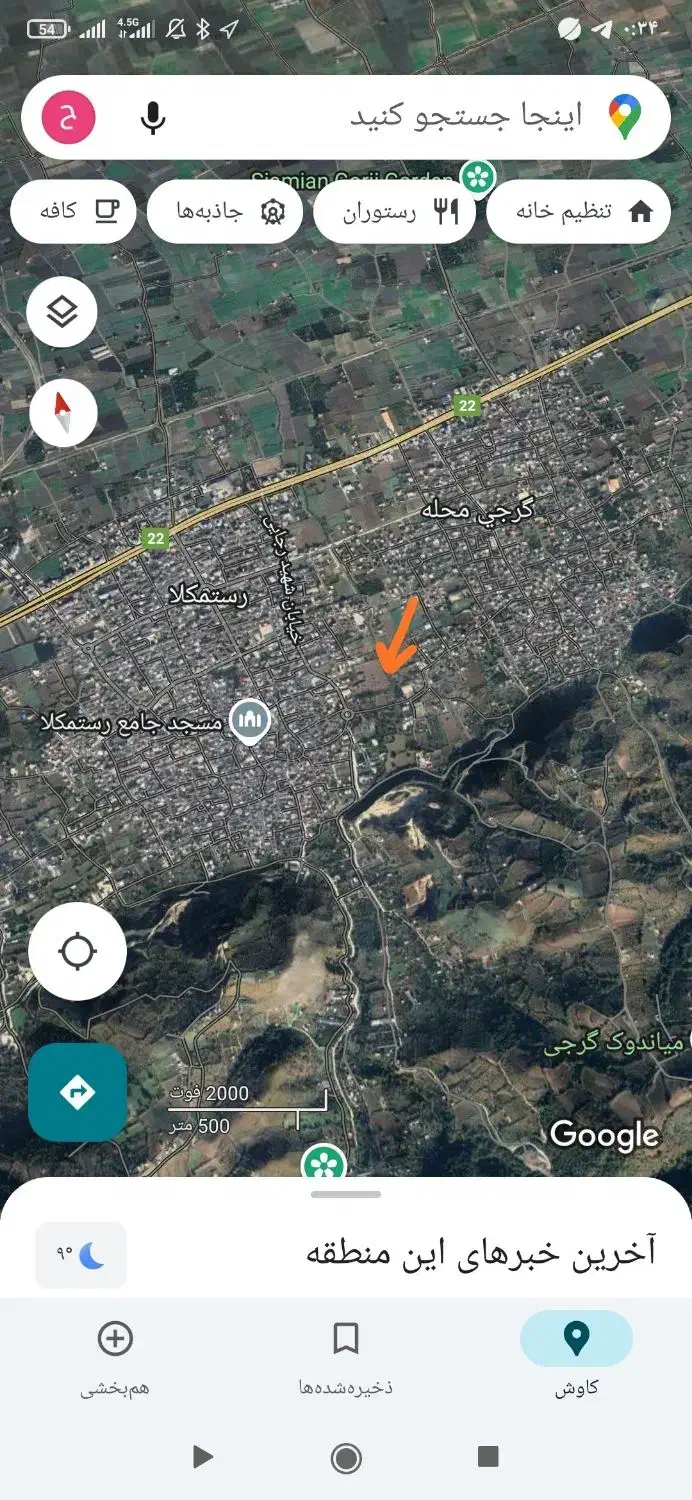Open the account profile avatar
692x1500 pixels.
[x=68, y=117]
